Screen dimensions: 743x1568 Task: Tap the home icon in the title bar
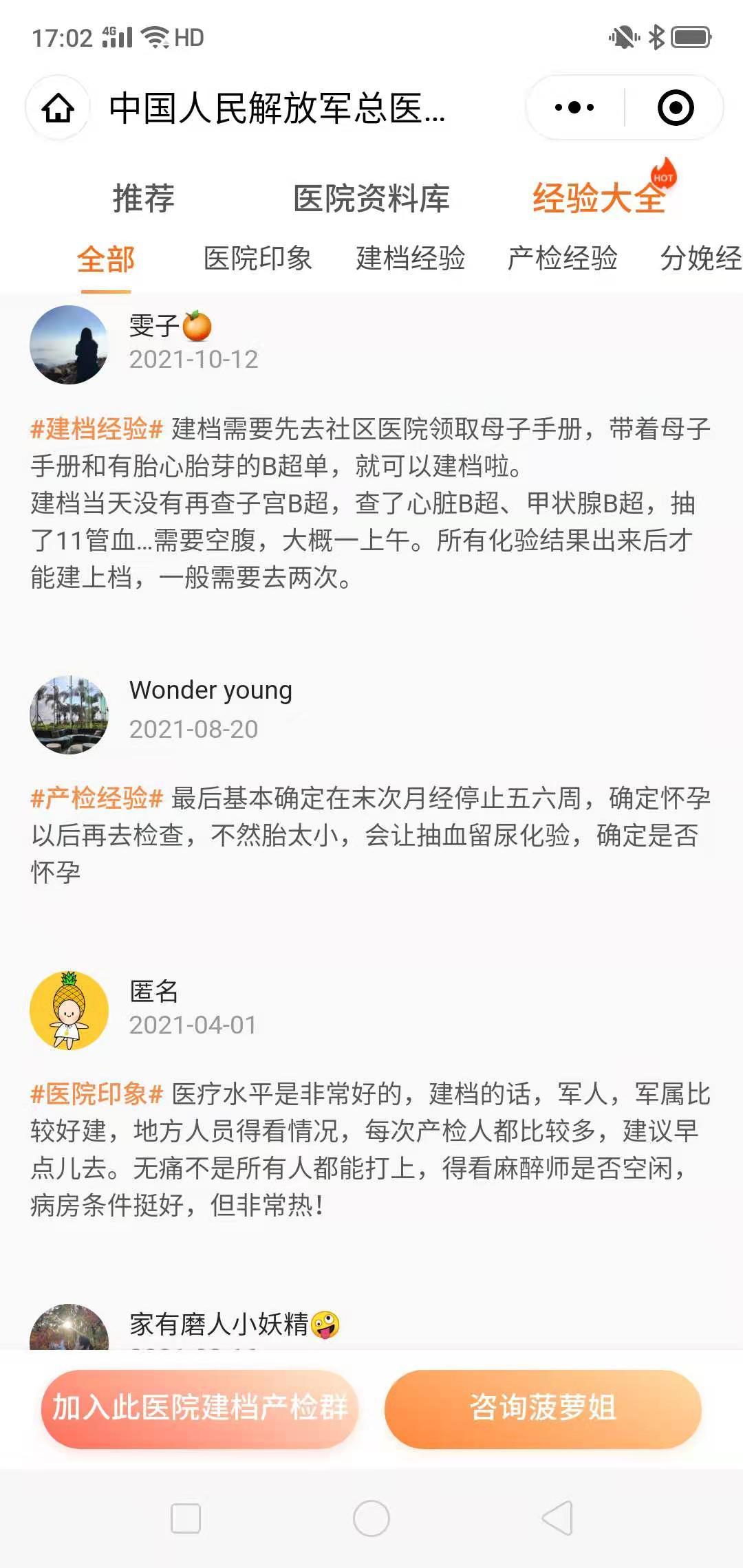click(58, 108)
